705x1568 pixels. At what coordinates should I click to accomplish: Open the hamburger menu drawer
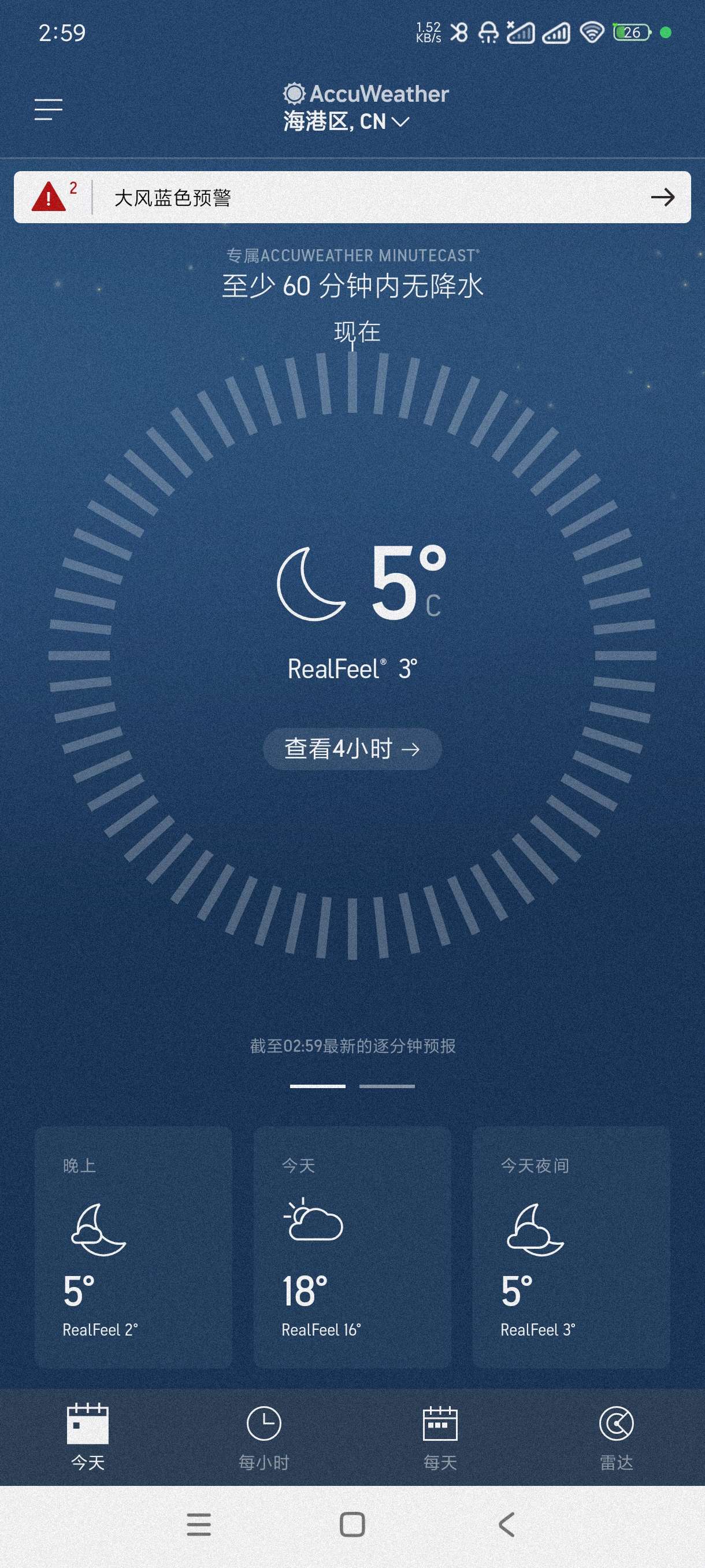click(49, 110)
